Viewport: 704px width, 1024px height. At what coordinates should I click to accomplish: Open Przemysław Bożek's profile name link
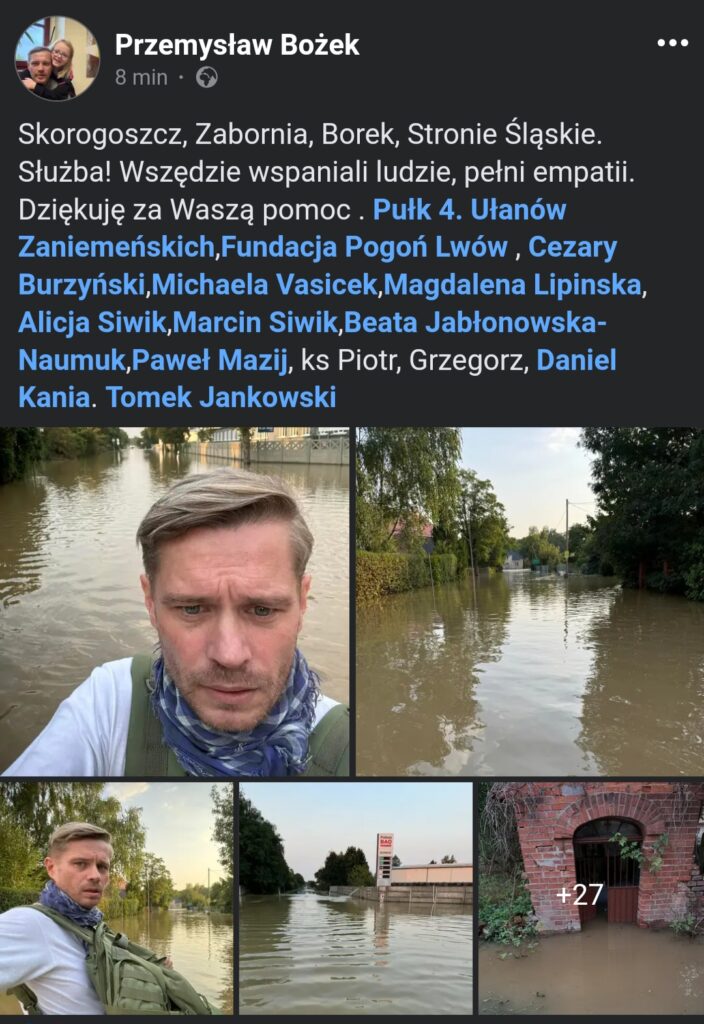(x=236, y=45)
